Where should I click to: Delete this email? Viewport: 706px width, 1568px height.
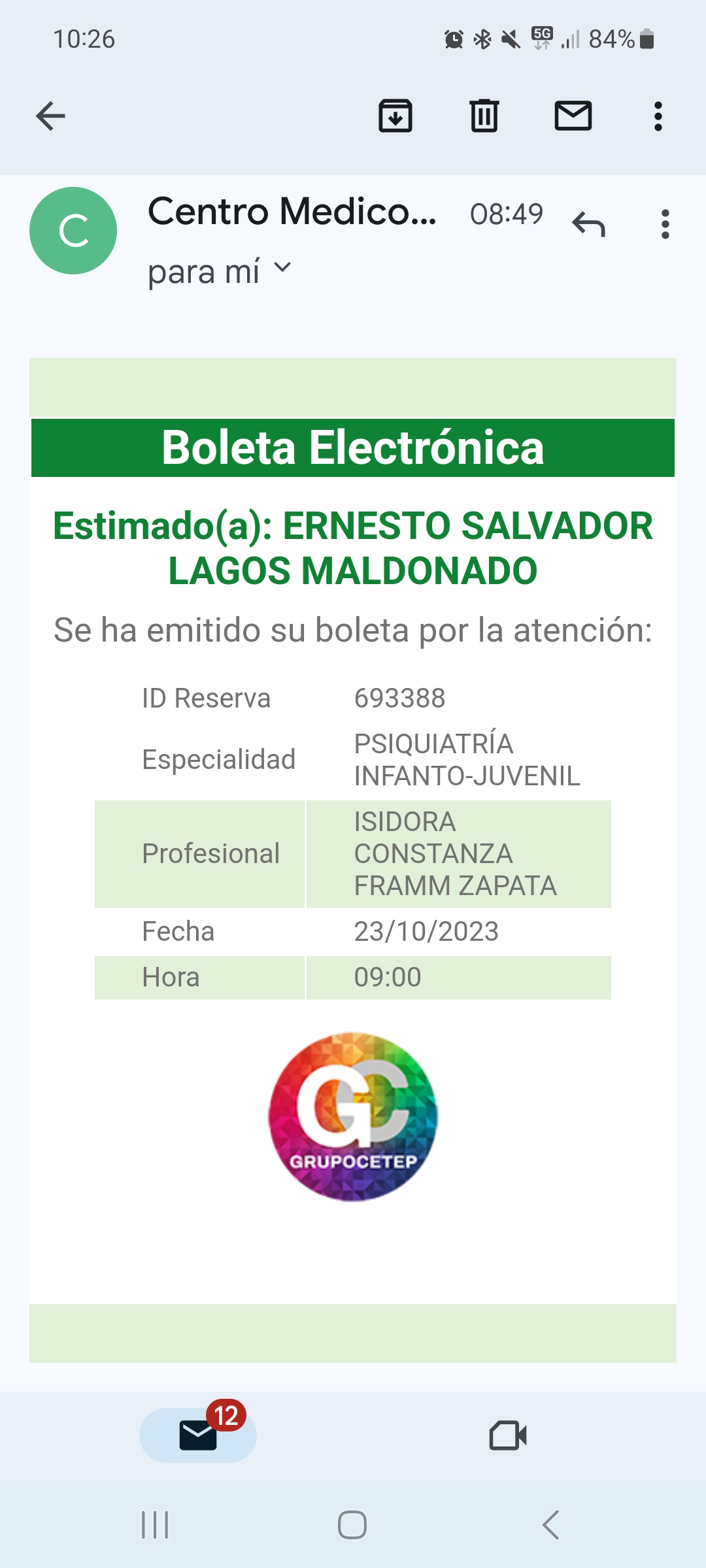(x=484, y=116)
